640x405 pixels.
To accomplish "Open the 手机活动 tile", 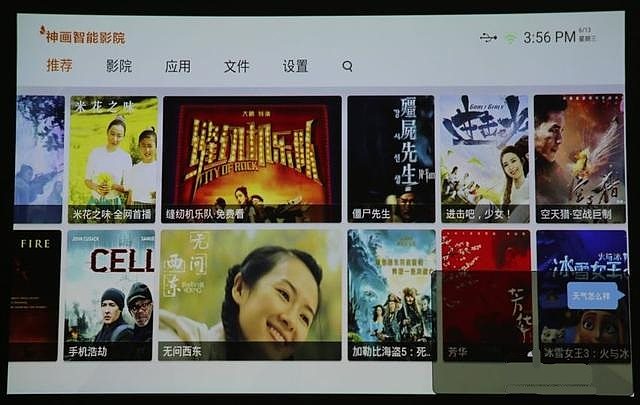I will 109,294.
